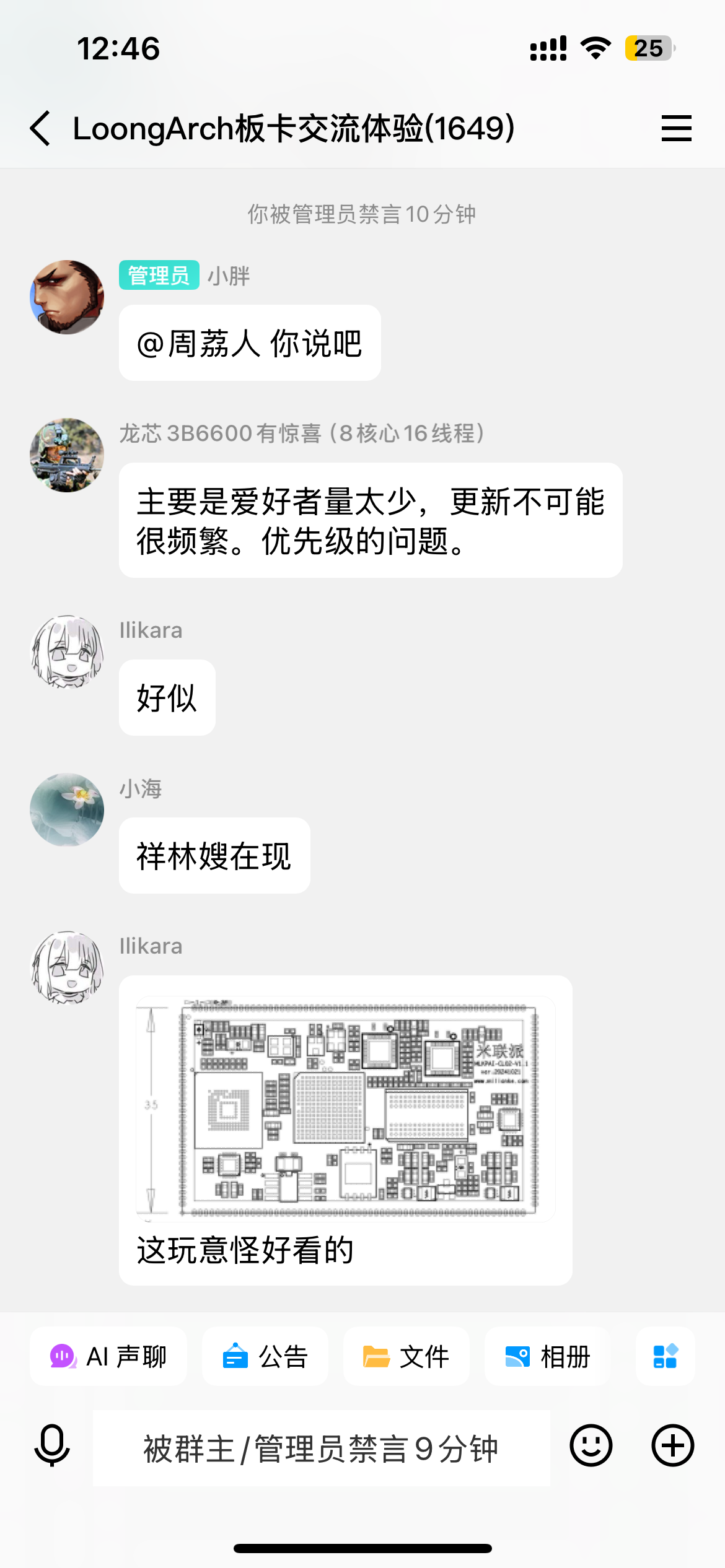Open Ilikara's avatar beside 好似 message
725x1568 pixels.
pyautogui.click(x=67, y=651)
